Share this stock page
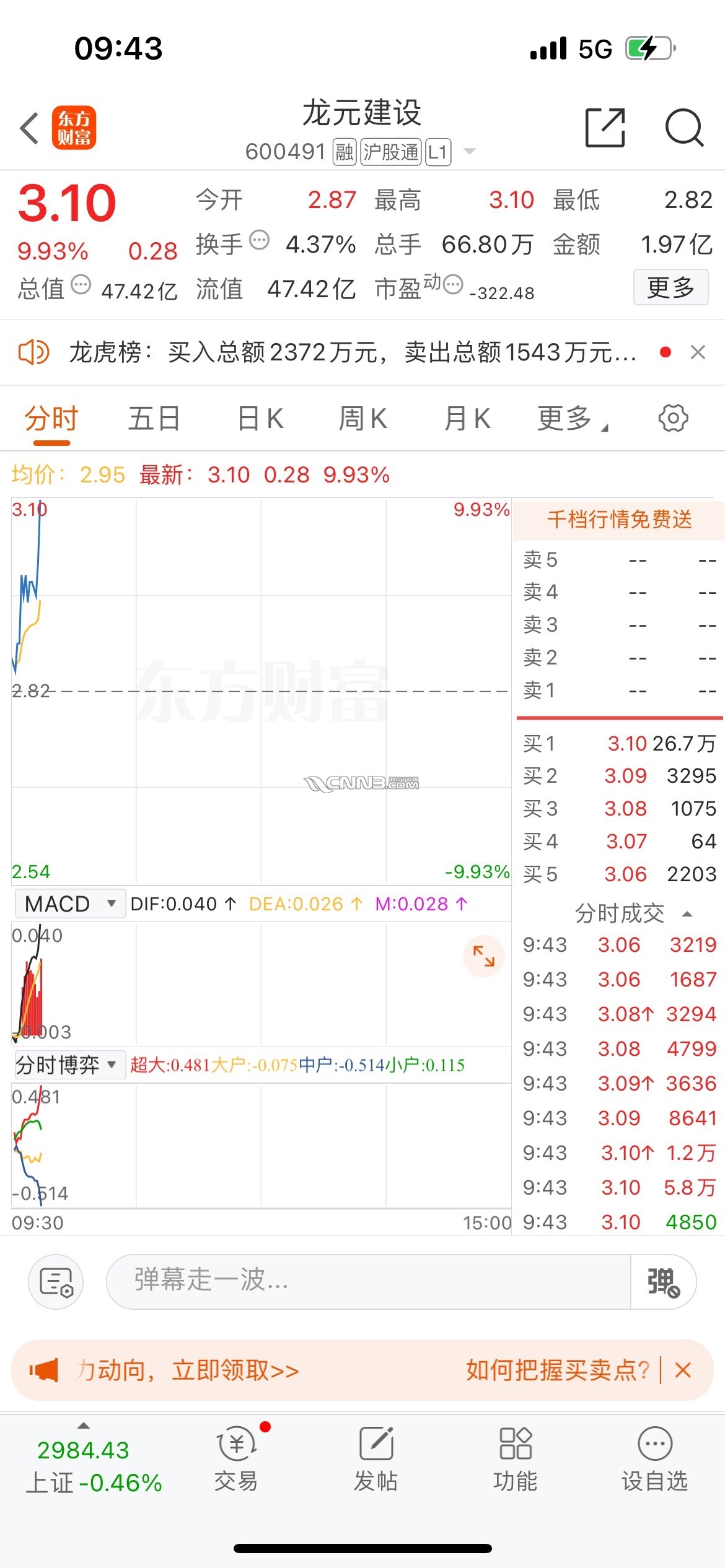Viewport: 725px width, 1568px height. tap(605, 128)
